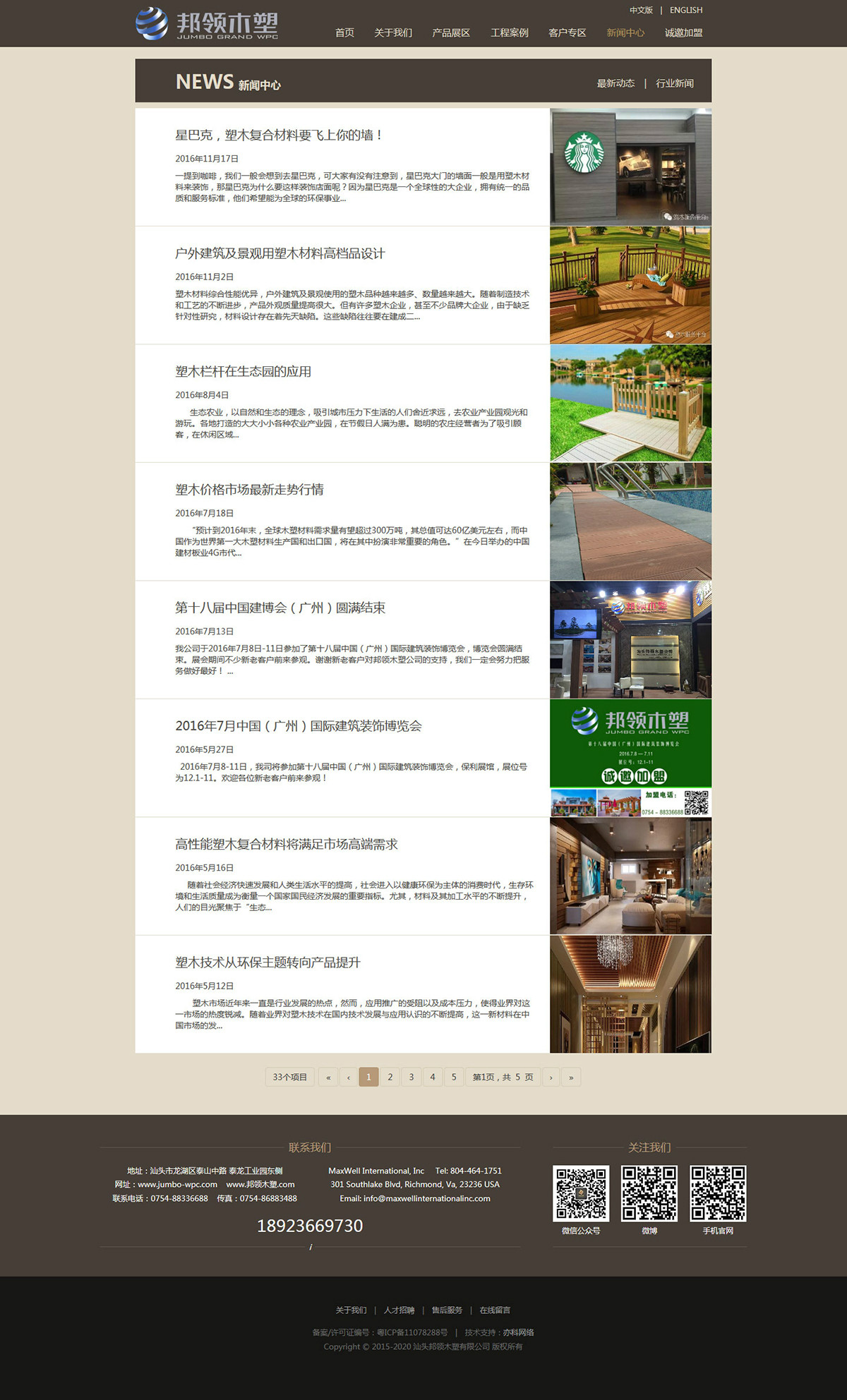Open article 塑木栏杆在生态园的应用
The width and height of the screenshot is (847, 1400).
[x=243, y=371]
